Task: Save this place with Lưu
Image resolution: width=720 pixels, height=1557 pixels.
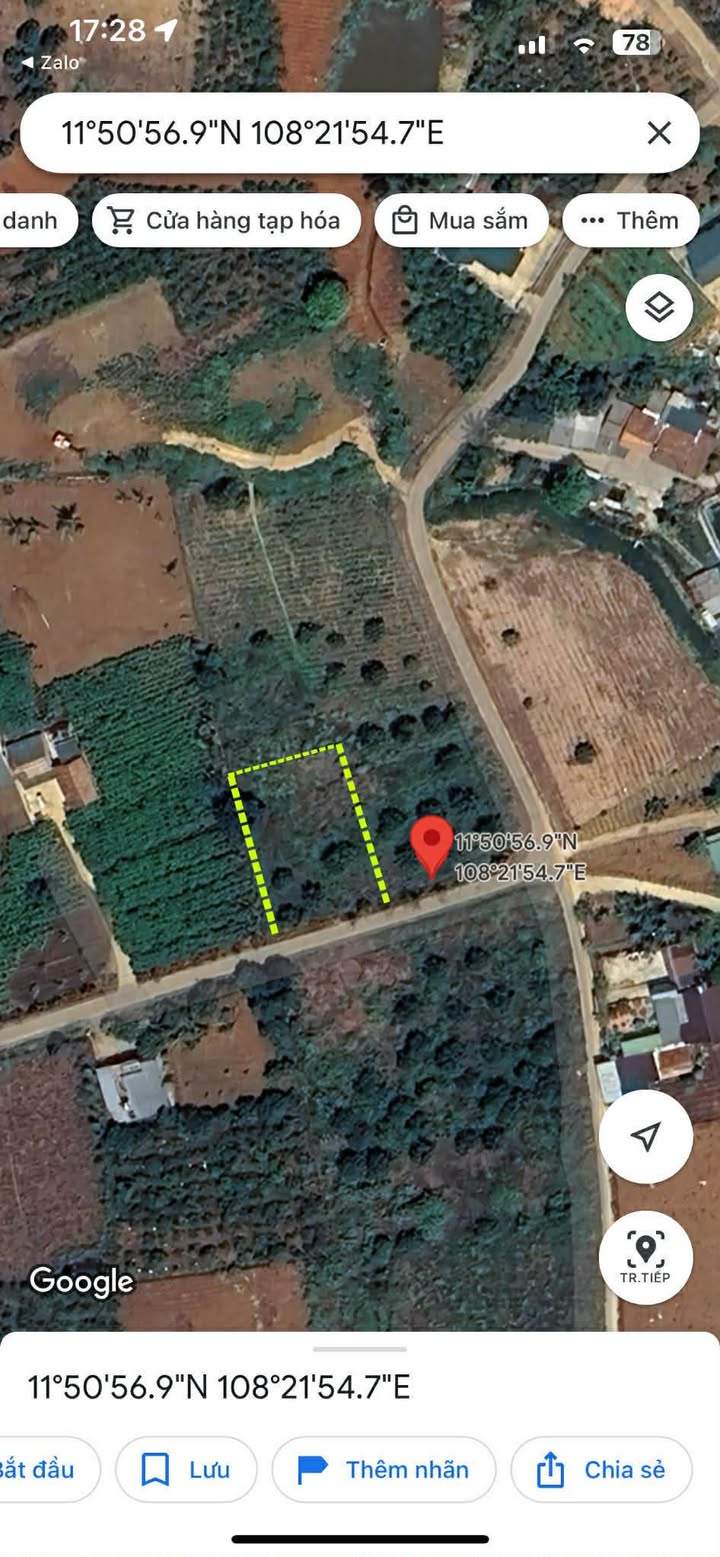Action: (x=186, y=1469)
